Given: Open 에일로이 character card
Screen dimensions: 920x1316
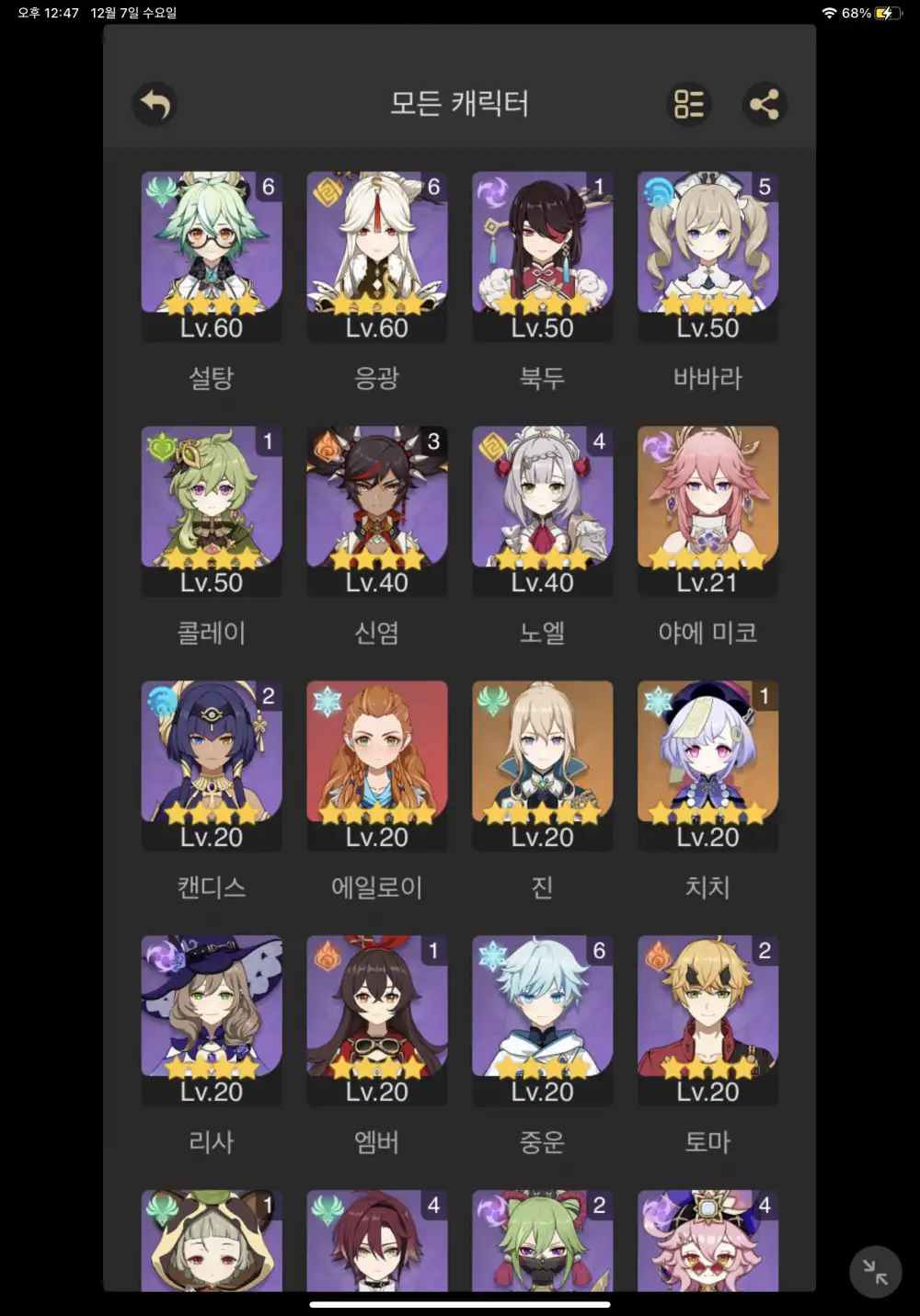Looking at the screenshot, I should [x=377, y=765].
